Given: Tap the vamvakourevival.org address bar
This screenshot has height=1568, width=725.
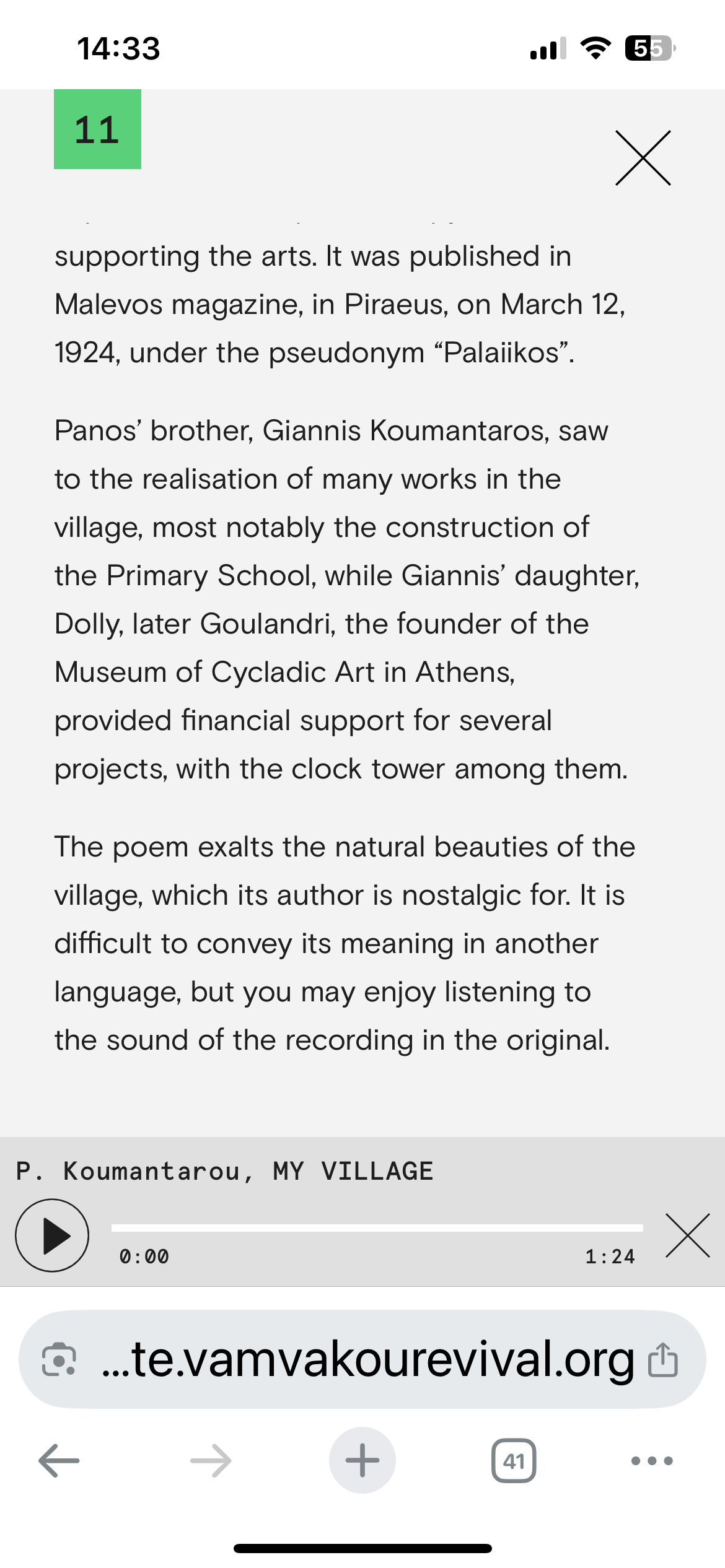Looking at the screenshot, I should (362, 1359).
